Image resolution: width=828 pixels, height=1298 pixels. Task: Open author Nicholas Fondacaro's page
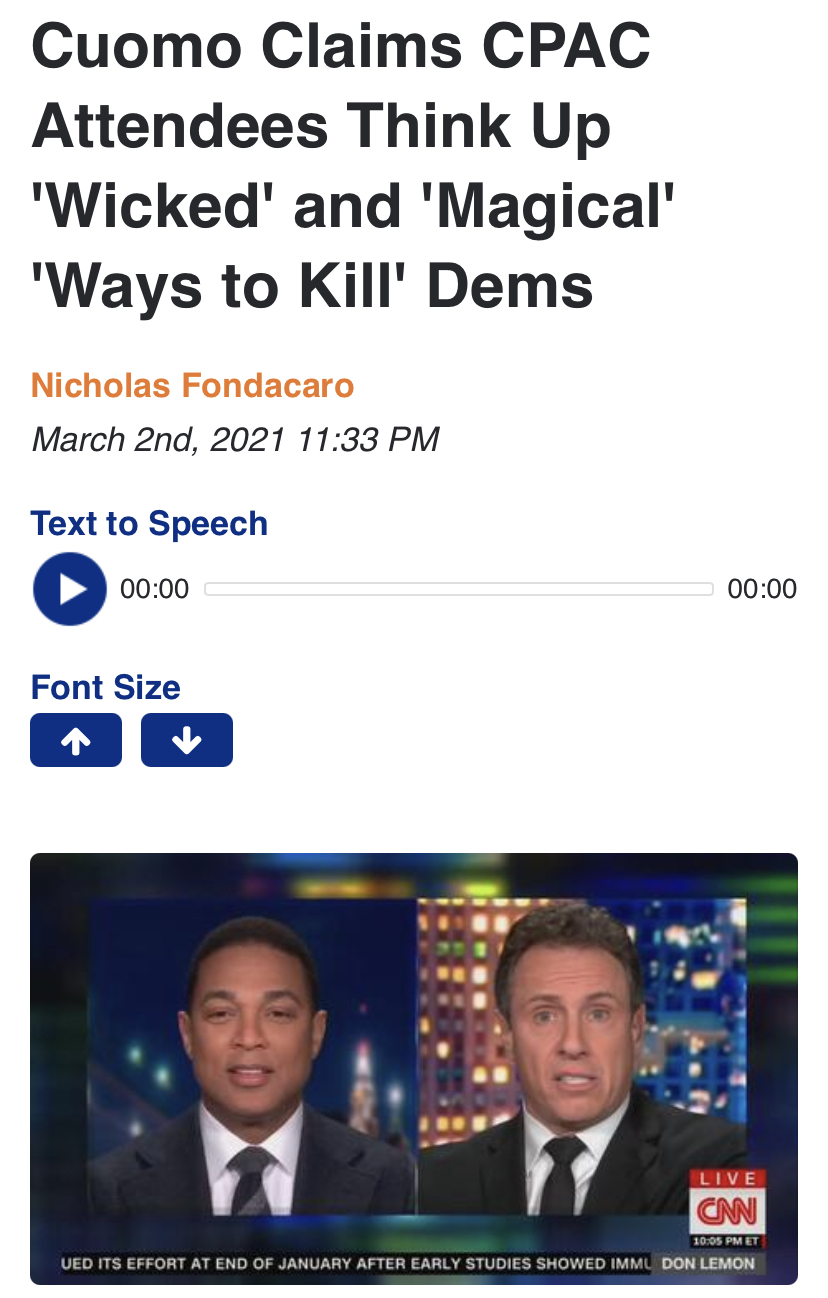coord(192,385)
